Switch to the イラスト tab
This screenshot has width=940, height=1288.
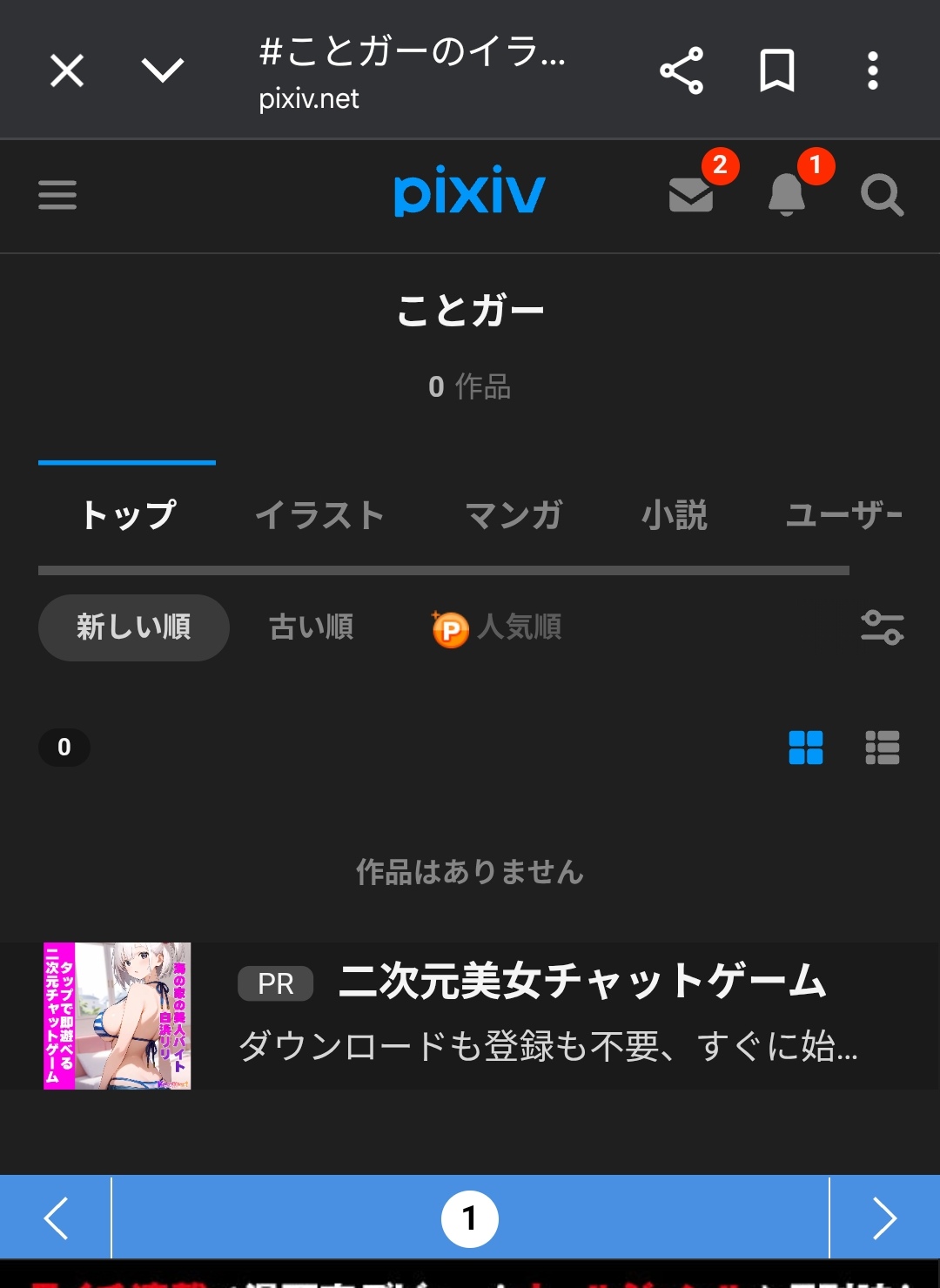tap(319, 515)
